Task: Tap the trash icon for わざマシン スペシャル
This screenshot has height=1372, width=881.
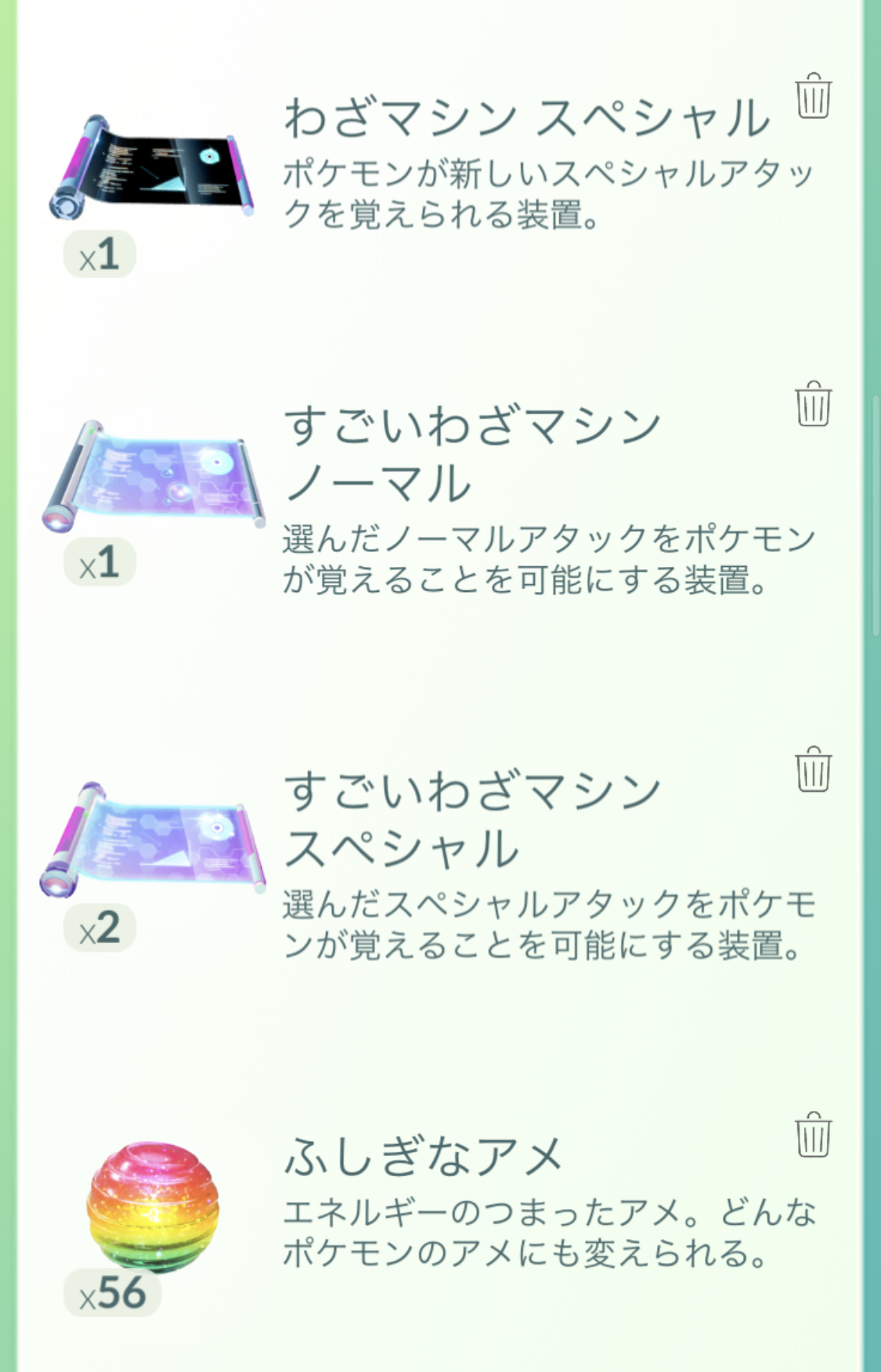Action: (813, 96)
